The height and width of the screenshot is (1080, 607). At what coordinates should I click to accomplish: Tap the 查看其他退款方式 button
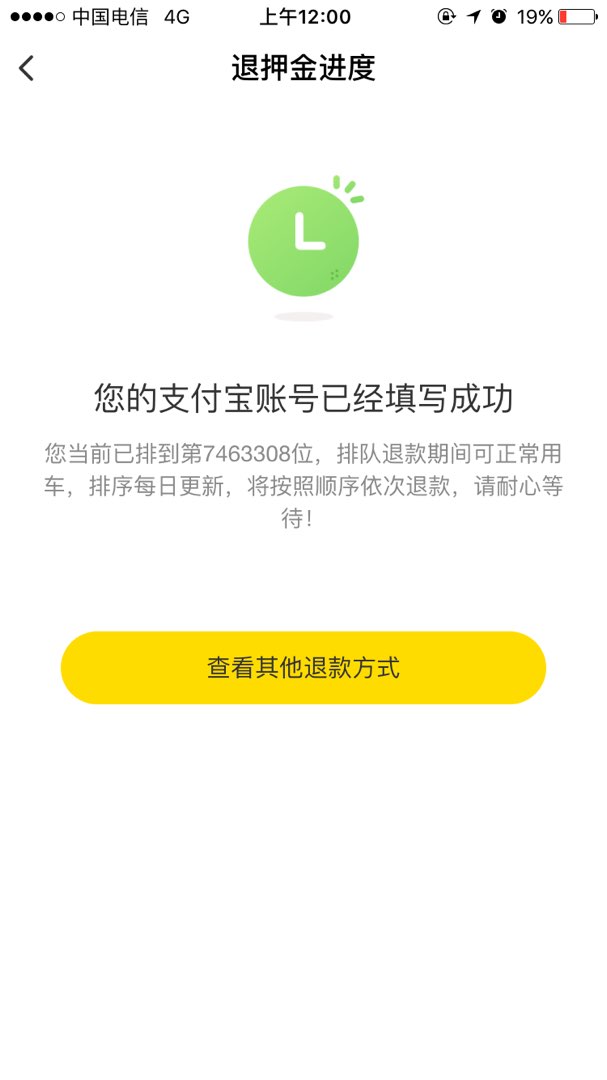click(x=303, y=667)
